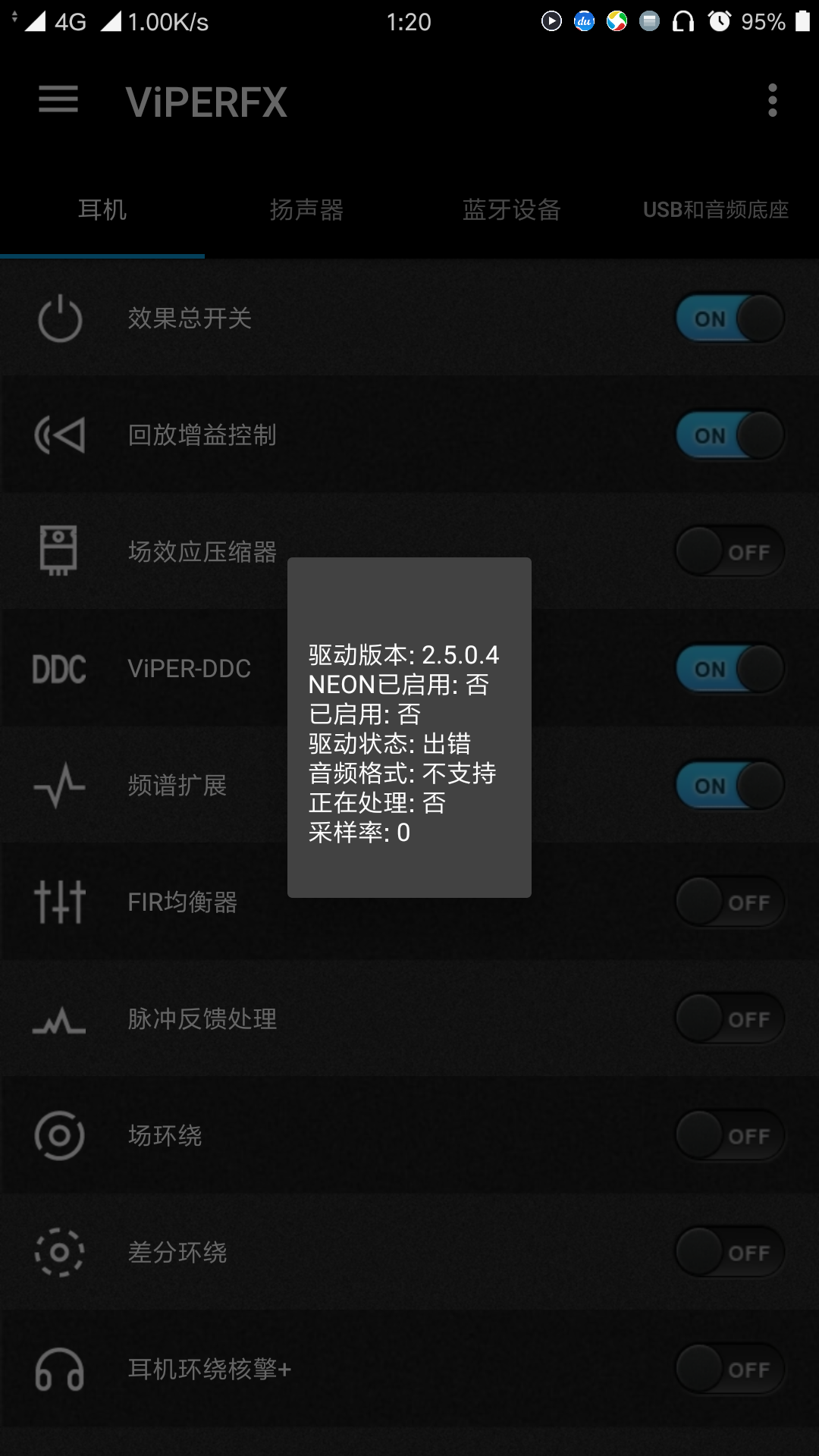Select the playback gain control icon
819x1456 pixels.
pyautogui.click(x=59, y=435)
